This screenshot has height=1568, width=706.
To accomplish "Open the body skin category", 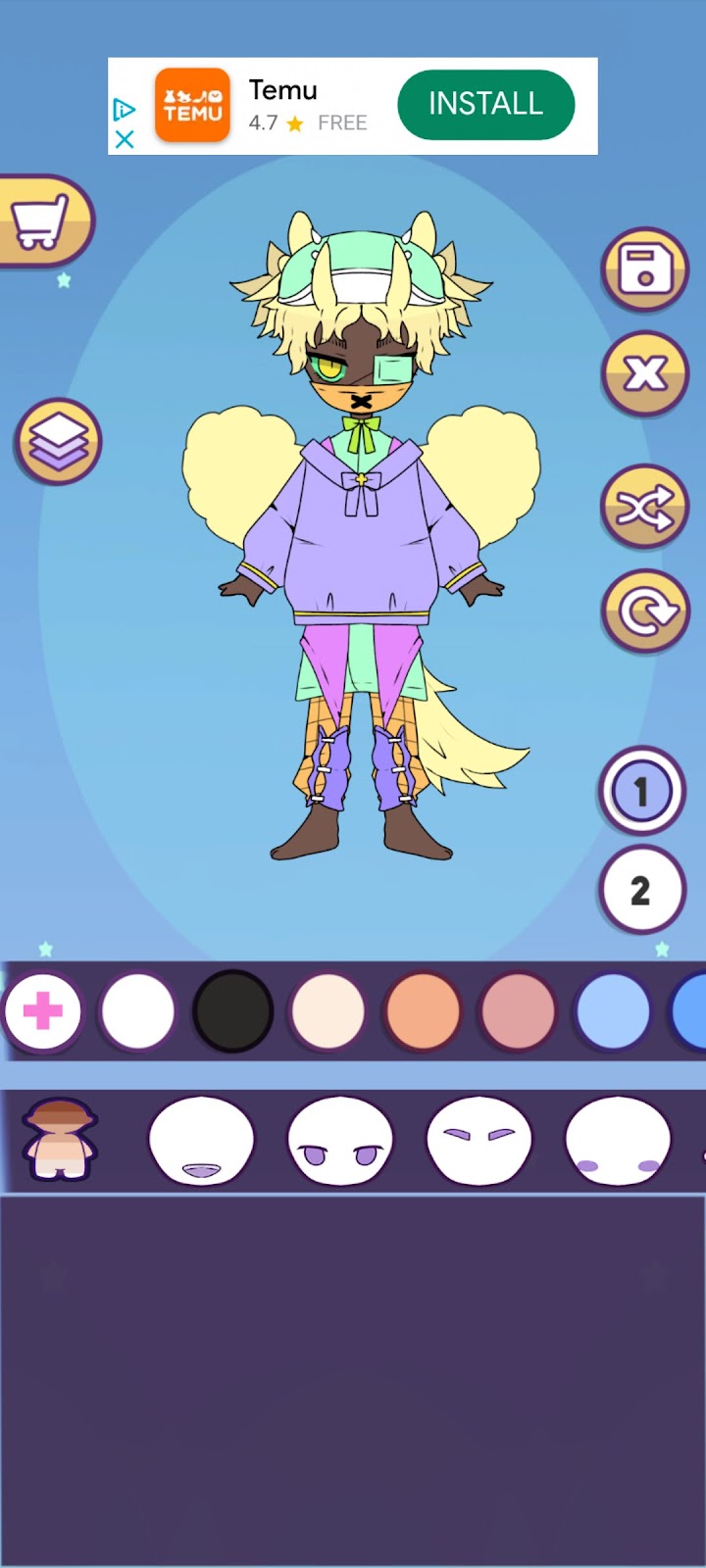I will 61,1140.
